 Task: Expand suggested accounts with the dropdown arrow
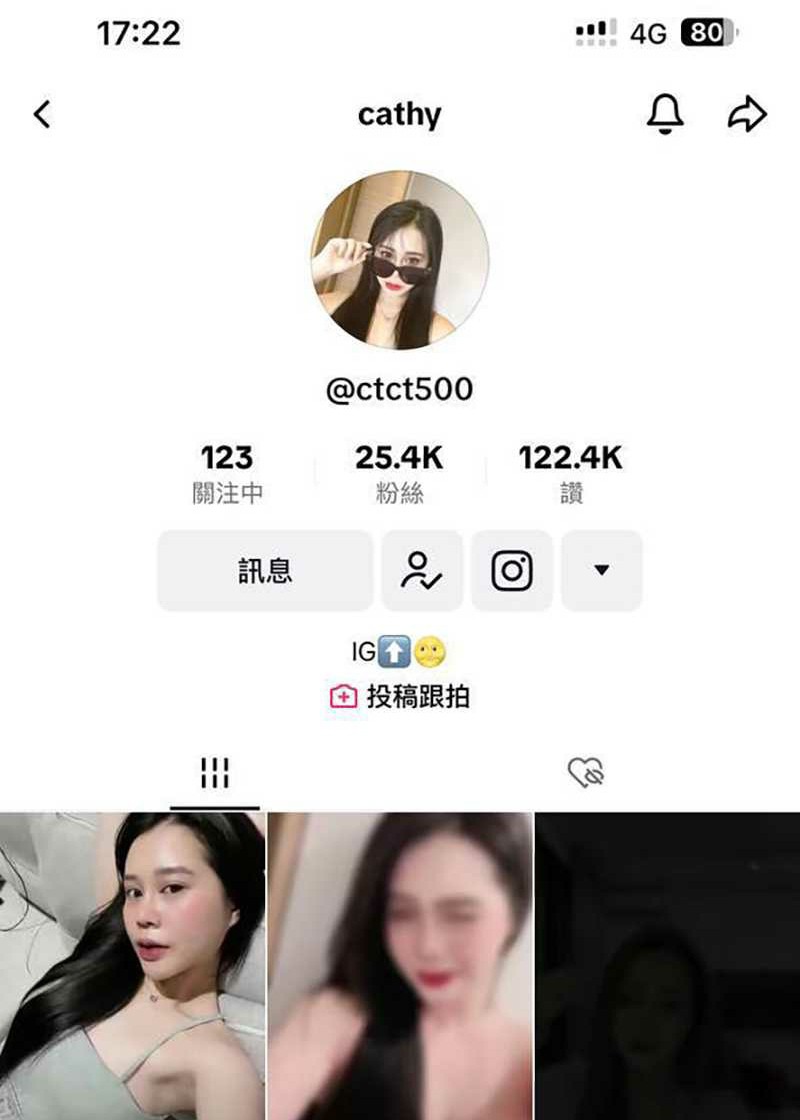(x=601, y=571)
